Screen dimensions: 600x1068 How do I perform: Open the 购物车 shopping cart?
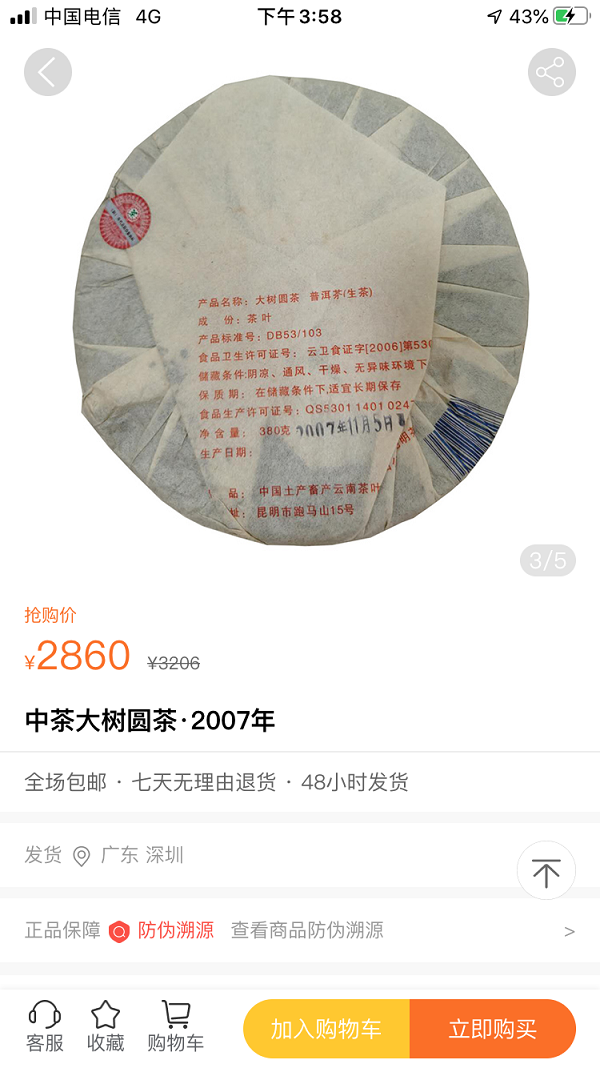(x=175, y=1027)
